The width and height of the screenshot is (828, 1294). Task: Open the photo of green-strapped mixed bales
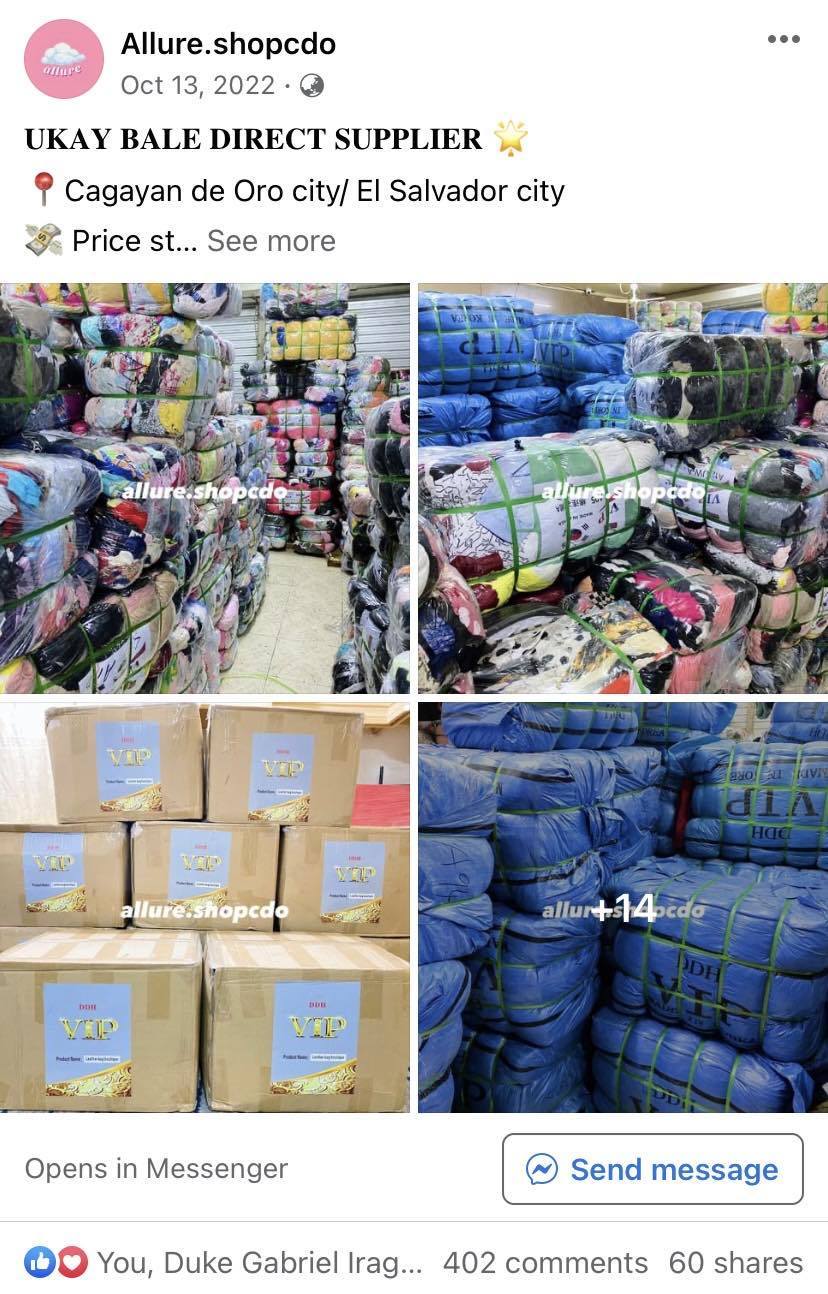(x=623, y=488)
